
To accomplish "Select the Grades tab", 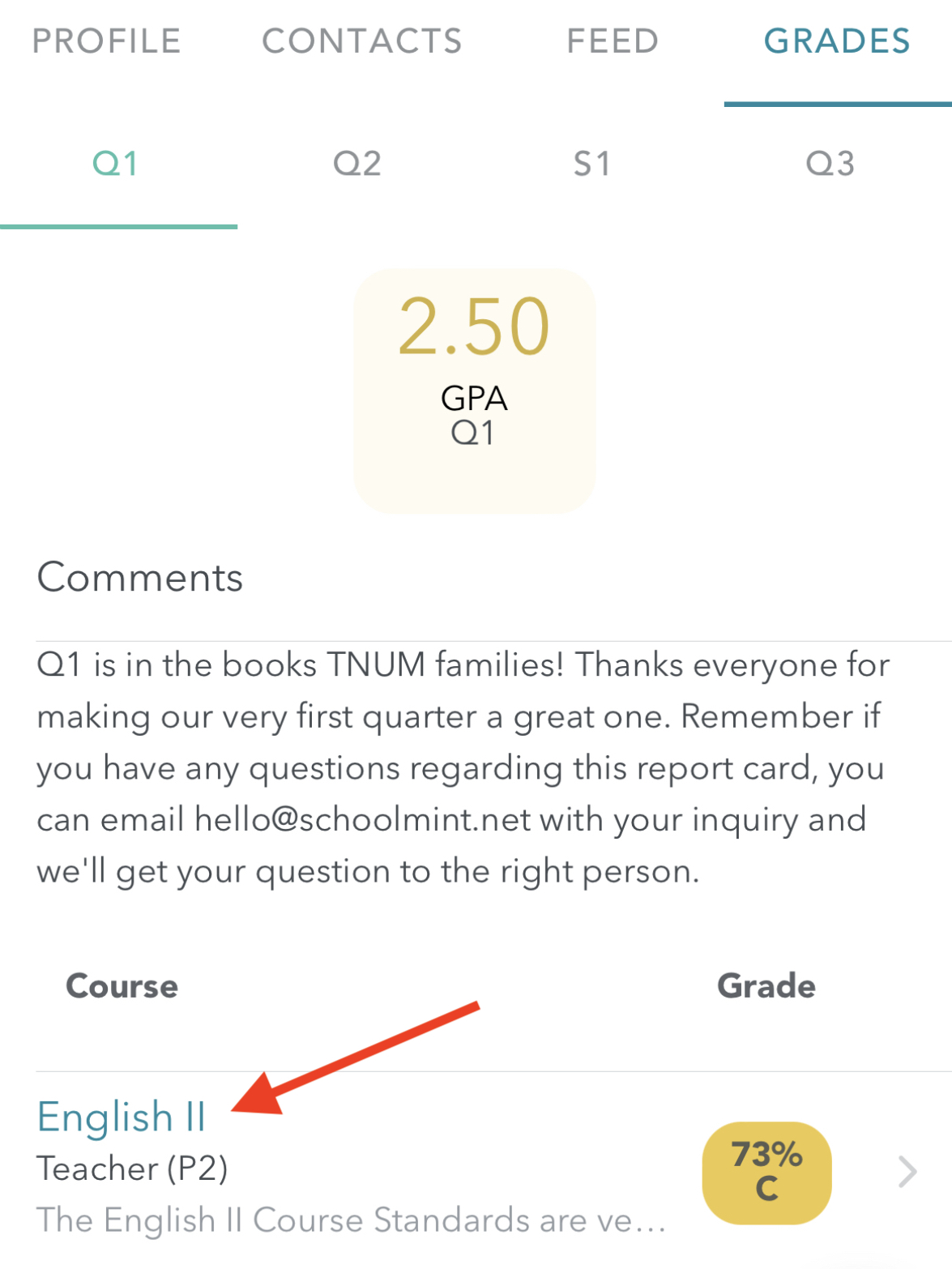I will (x=837, y=41).
